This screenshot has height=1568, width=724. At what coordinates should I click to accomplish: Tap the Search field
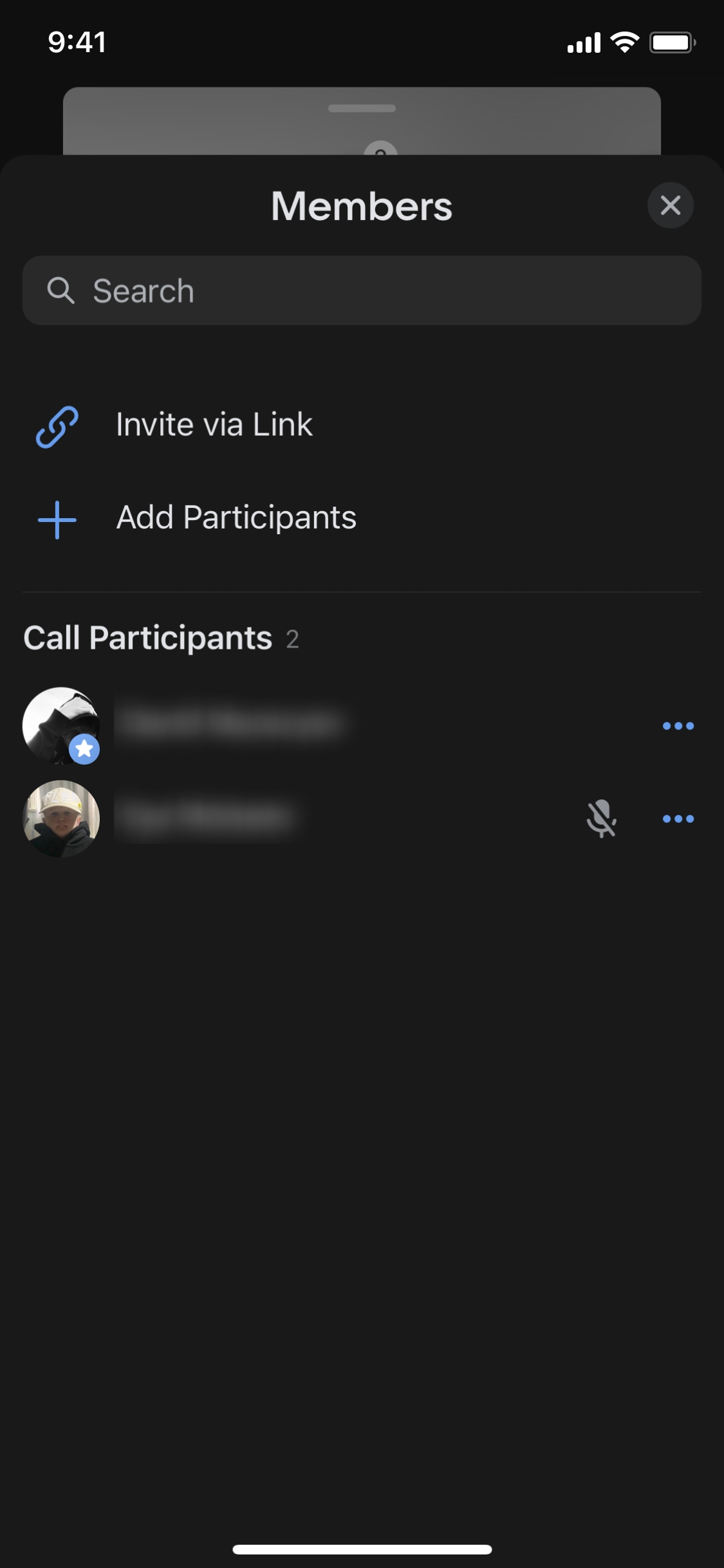(x=362, y=291)
